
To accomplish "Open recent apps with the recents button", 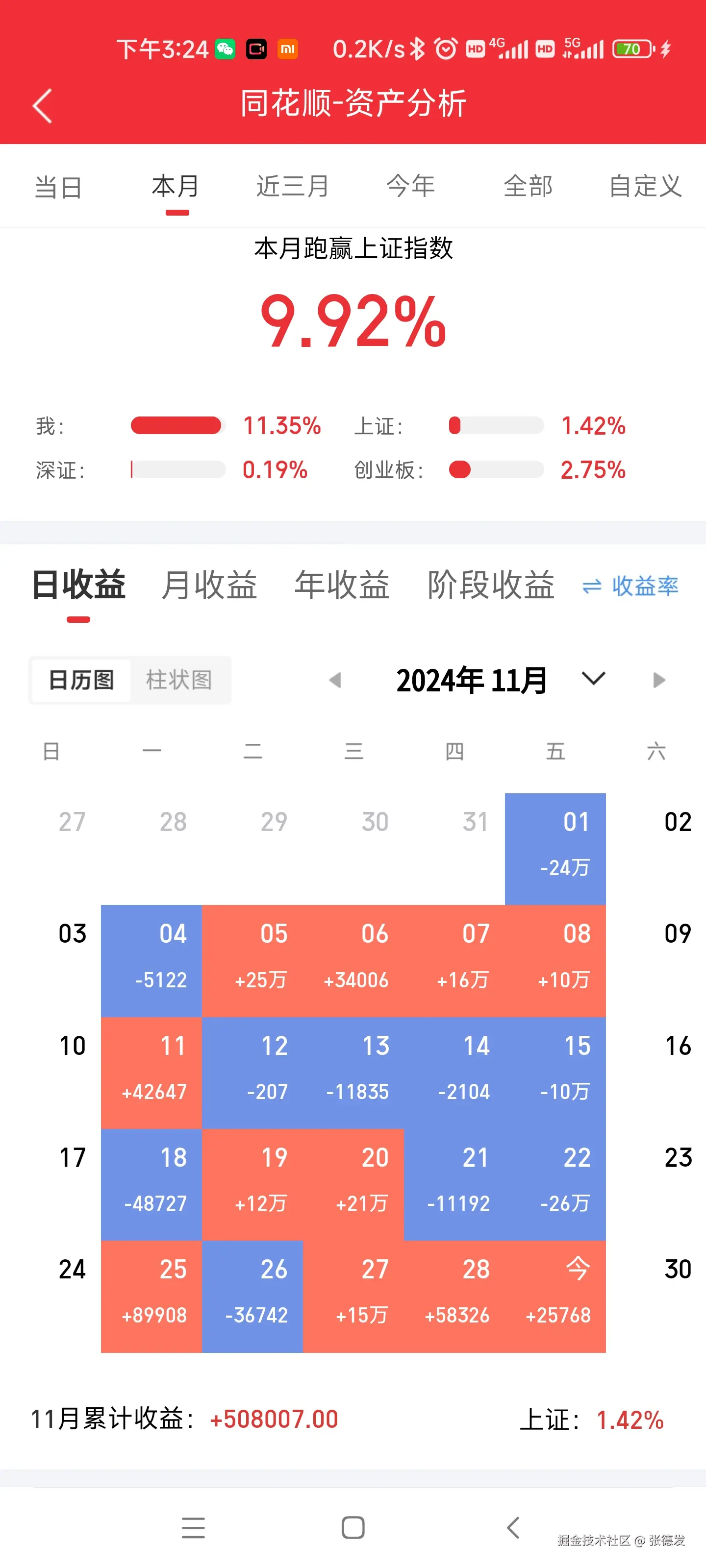I will [193, 1527].
